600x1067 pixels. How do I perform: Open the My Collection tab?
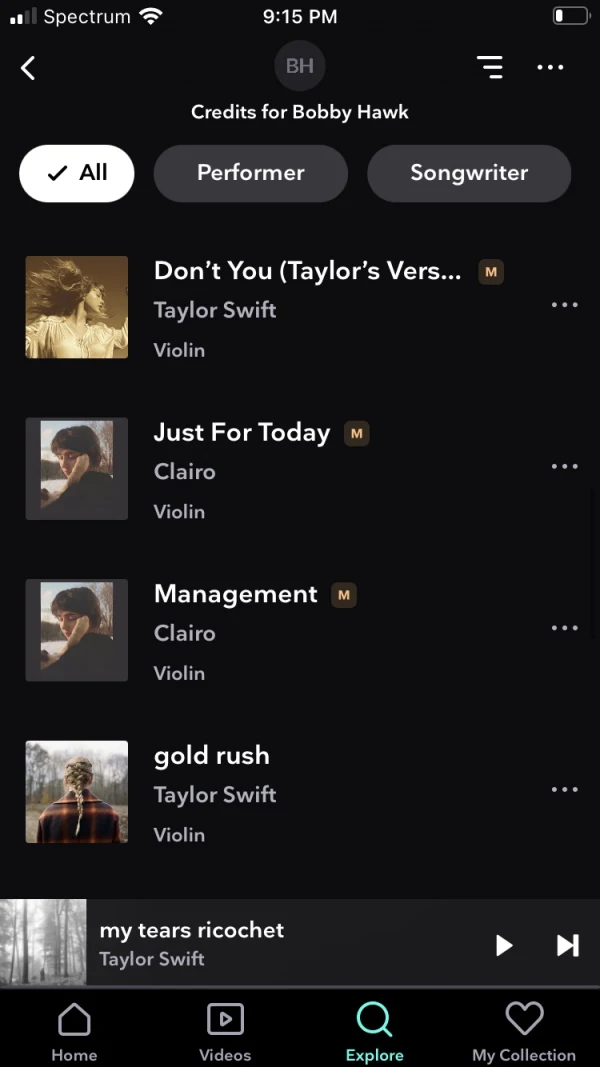tap(524, 1032)
